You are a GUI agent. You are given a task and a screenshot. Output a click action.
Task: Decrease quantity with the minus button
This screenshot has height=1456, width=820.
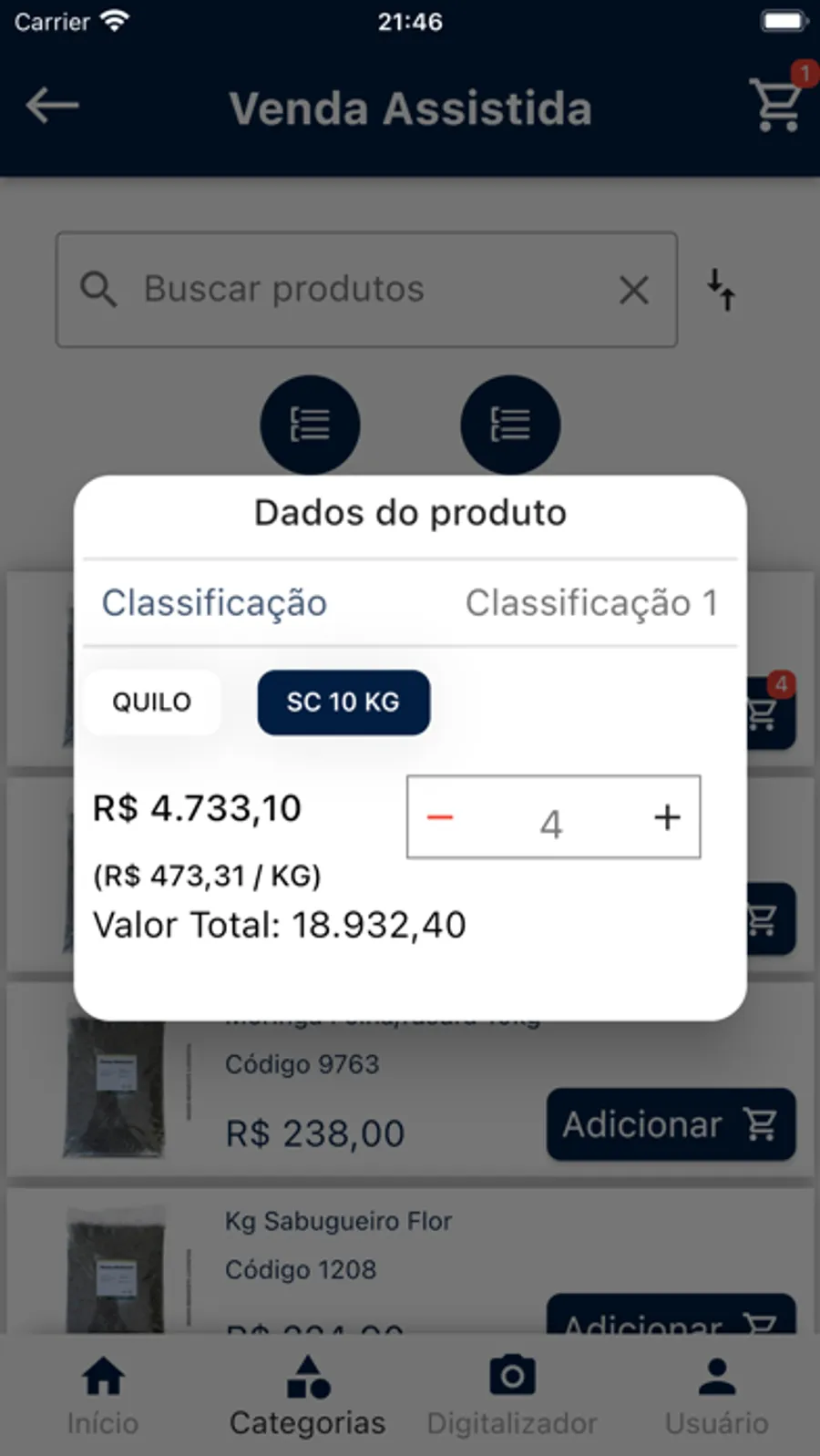[440, 817]
